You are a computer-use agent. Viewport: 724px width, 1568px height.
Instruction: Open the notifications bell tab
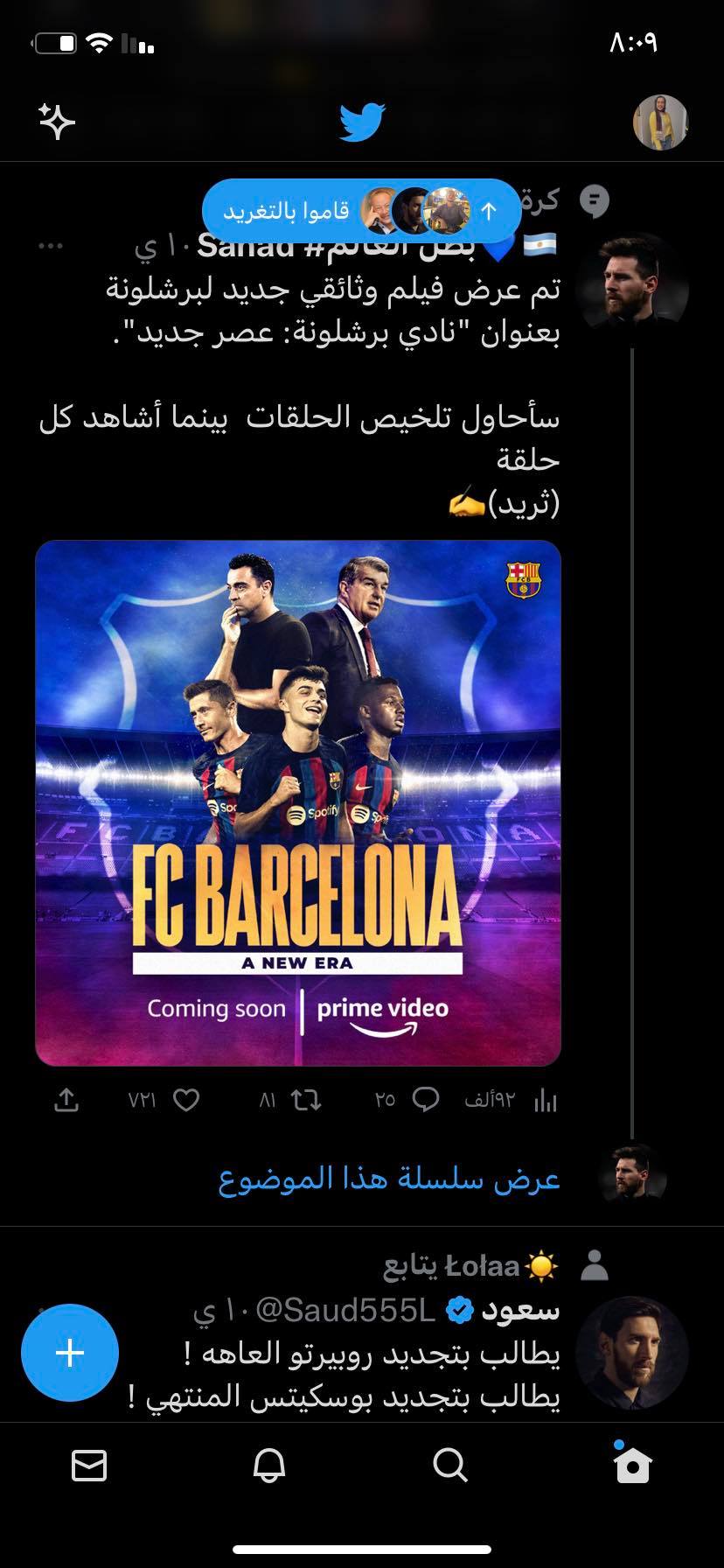click(x=269, y=1465)
